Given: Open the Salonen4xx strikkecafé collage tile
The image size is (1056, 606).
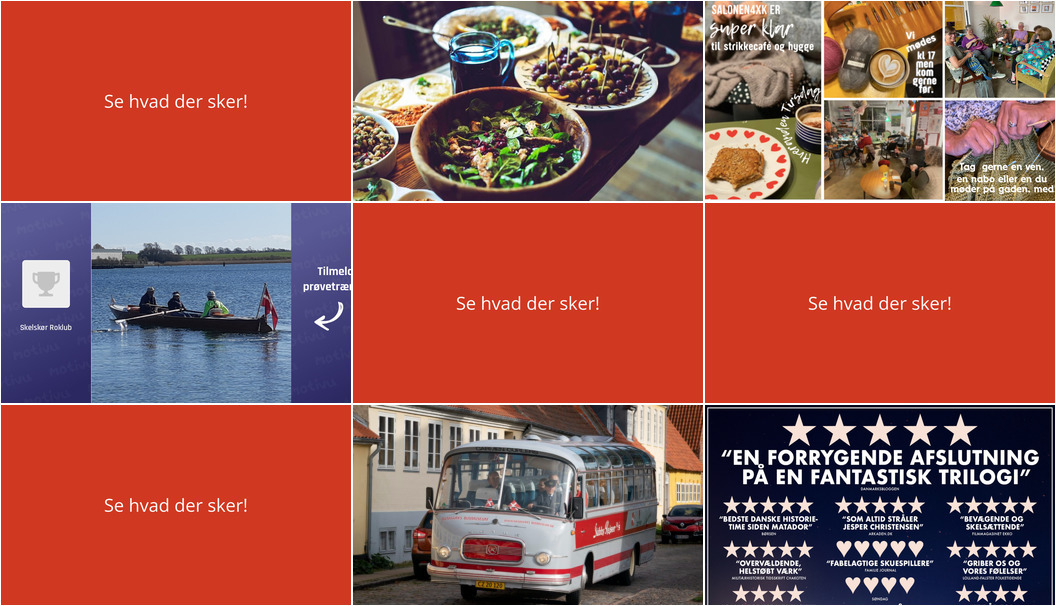Looking at the screenshot, I should (x=879, y=101).
